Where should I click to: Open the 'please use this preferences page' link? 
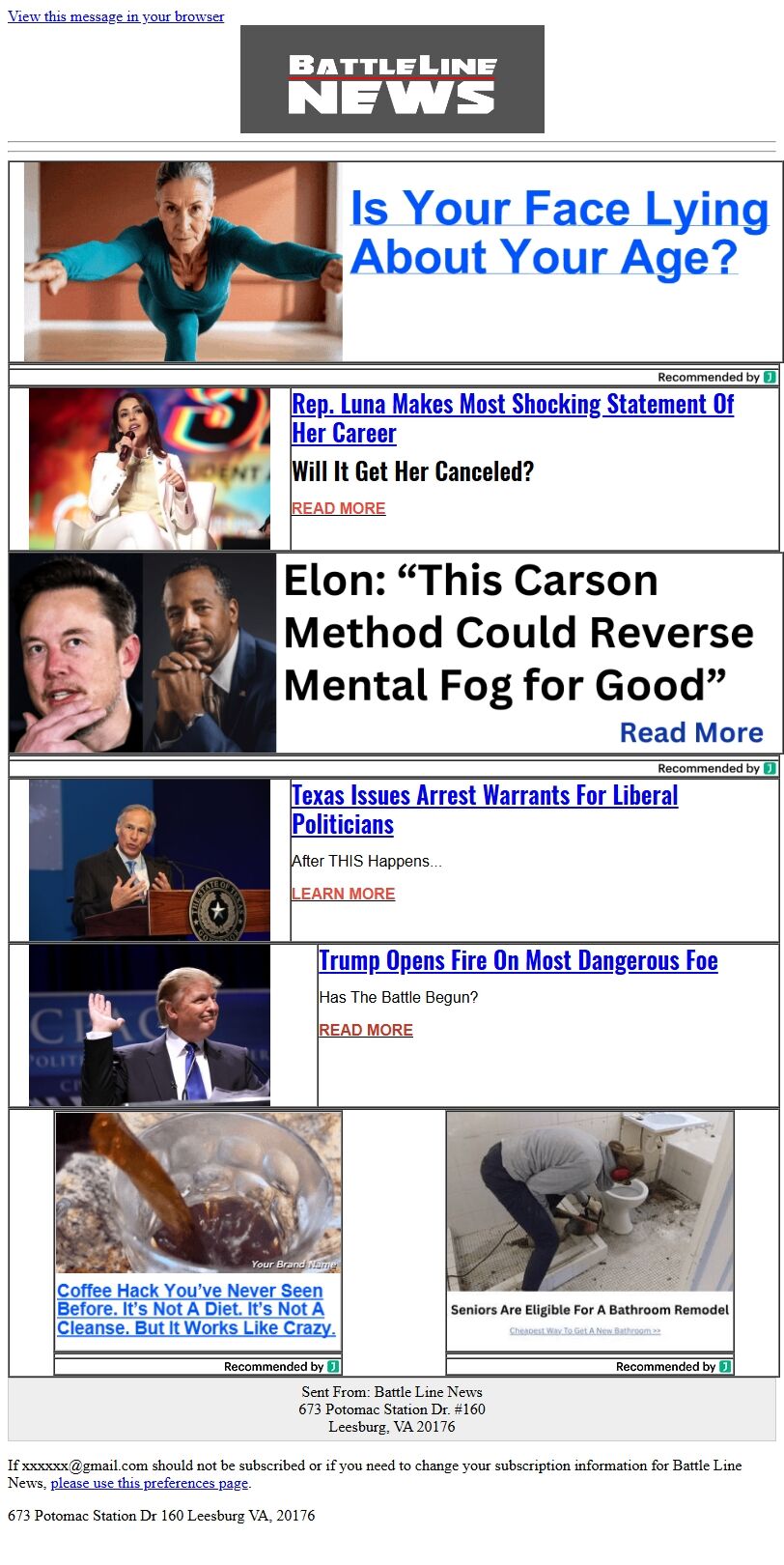(149, 1483)
